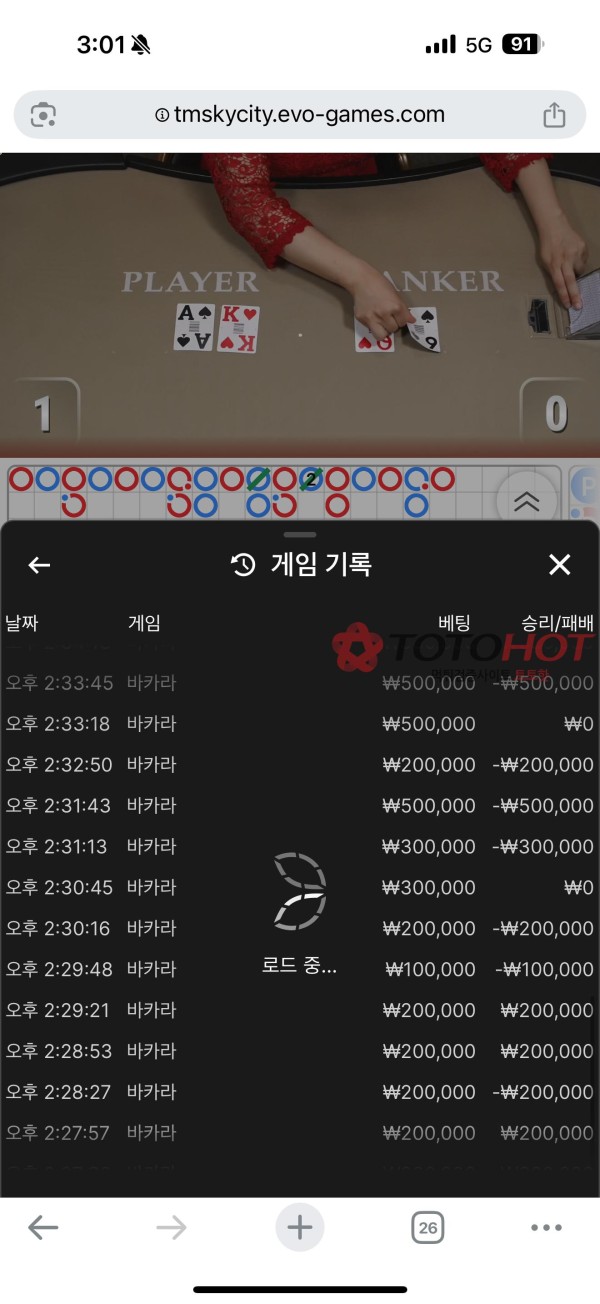Image resolution: width=600 pixels, height=1304 pixels.
Task: Select the 오후 2:29:48 game entry
Action: pos(300,970)
